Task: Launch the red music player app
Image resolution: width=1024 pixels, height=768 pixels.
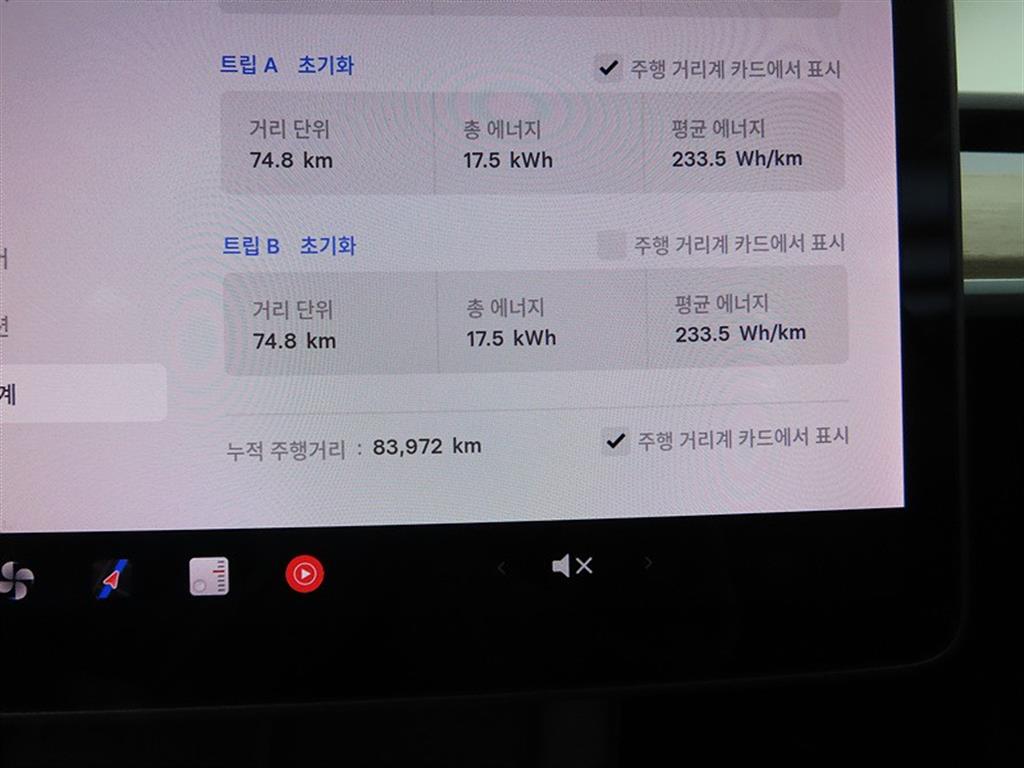Action: 304,574
